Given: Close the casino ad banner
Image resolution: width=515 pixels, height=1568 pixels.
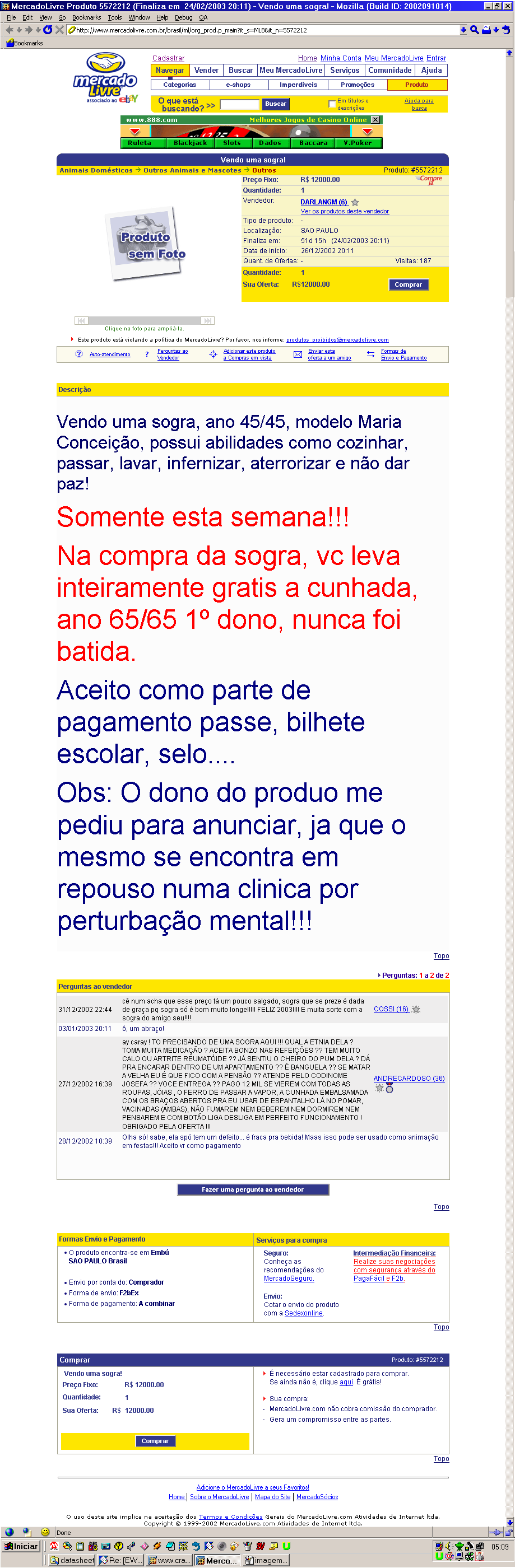Looking at the screenshot, I should 375,120.
